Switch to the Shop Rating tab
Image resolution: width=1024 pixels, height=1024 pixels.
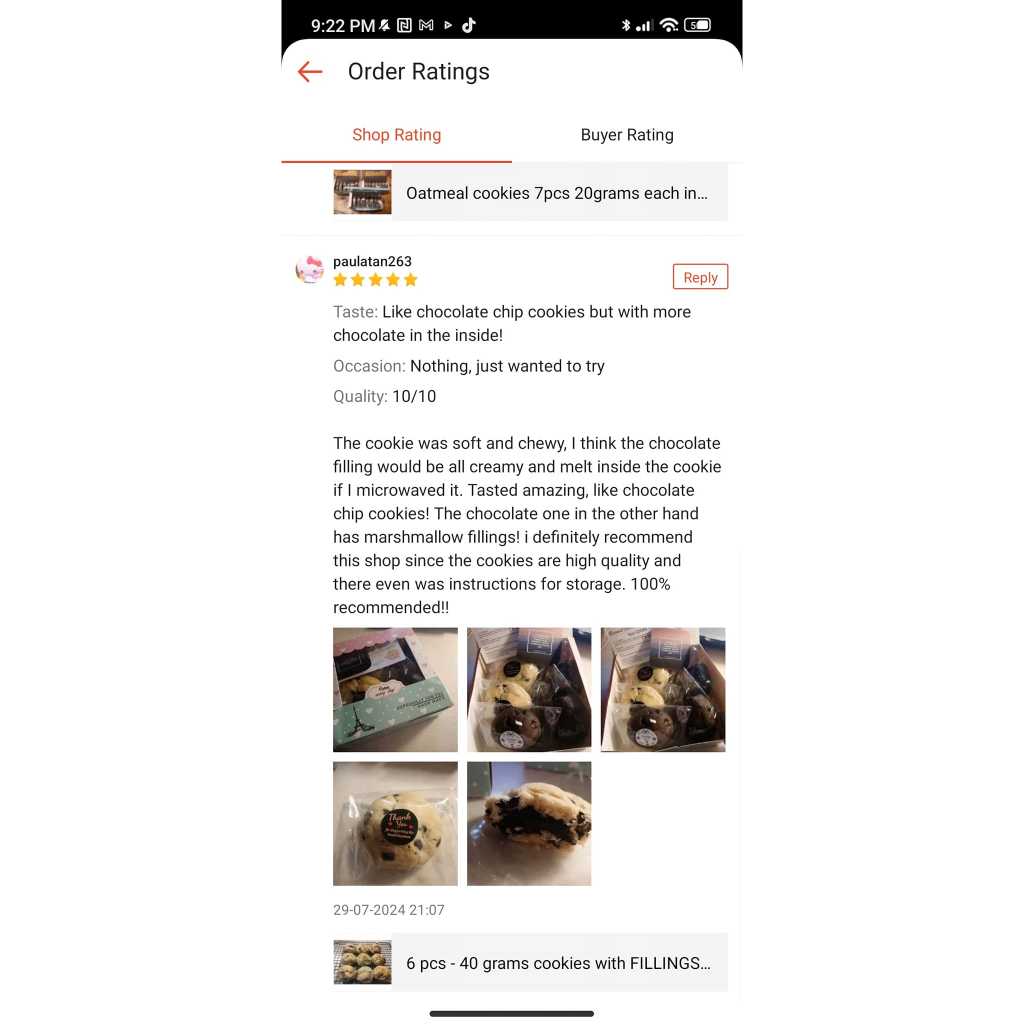(x=396, y=135)
